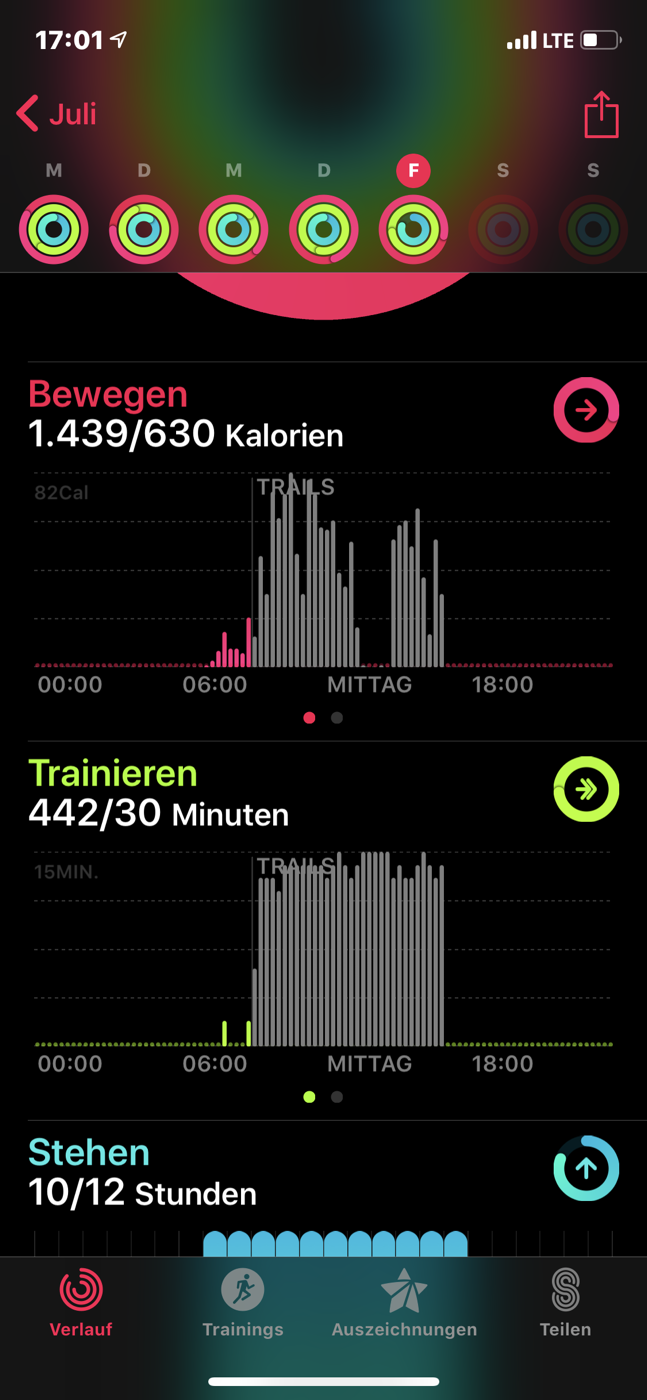Open the Trainings tab
This screenshot has width=647, height=1400.
click(243, 1303)
